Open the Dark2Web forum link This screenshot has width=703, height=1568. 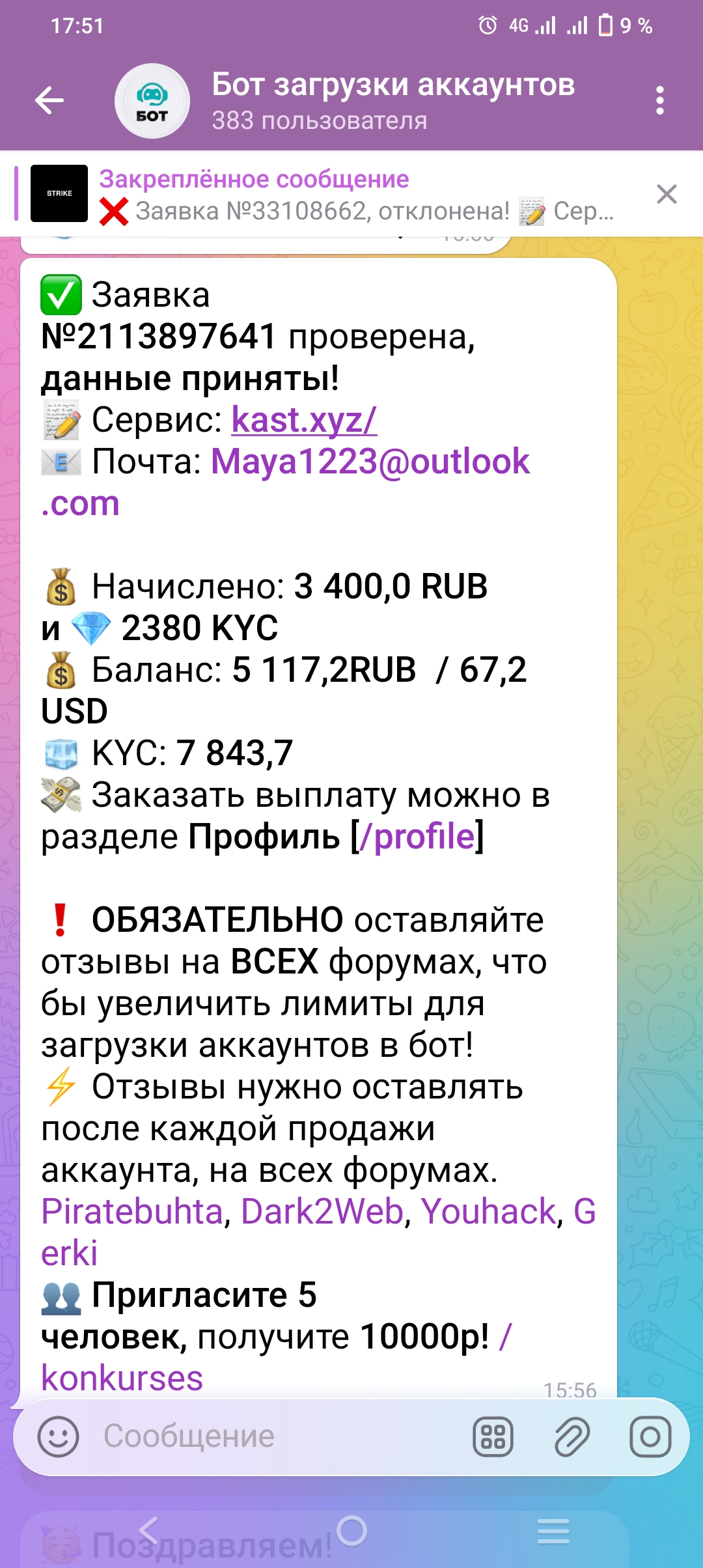tap(322, 1212)
